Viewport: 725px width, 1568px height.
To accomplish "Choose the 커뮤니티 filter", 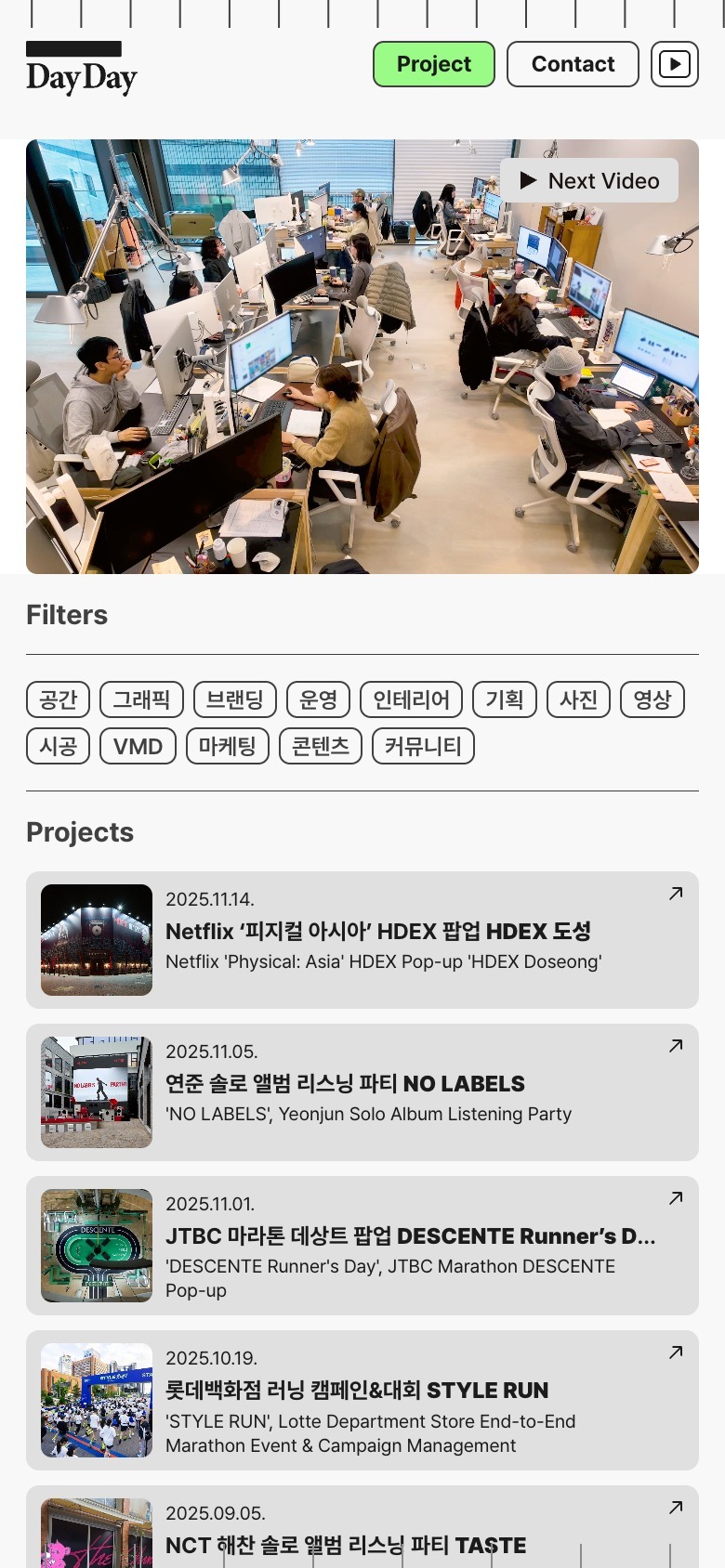I will [x=423, y=746].
